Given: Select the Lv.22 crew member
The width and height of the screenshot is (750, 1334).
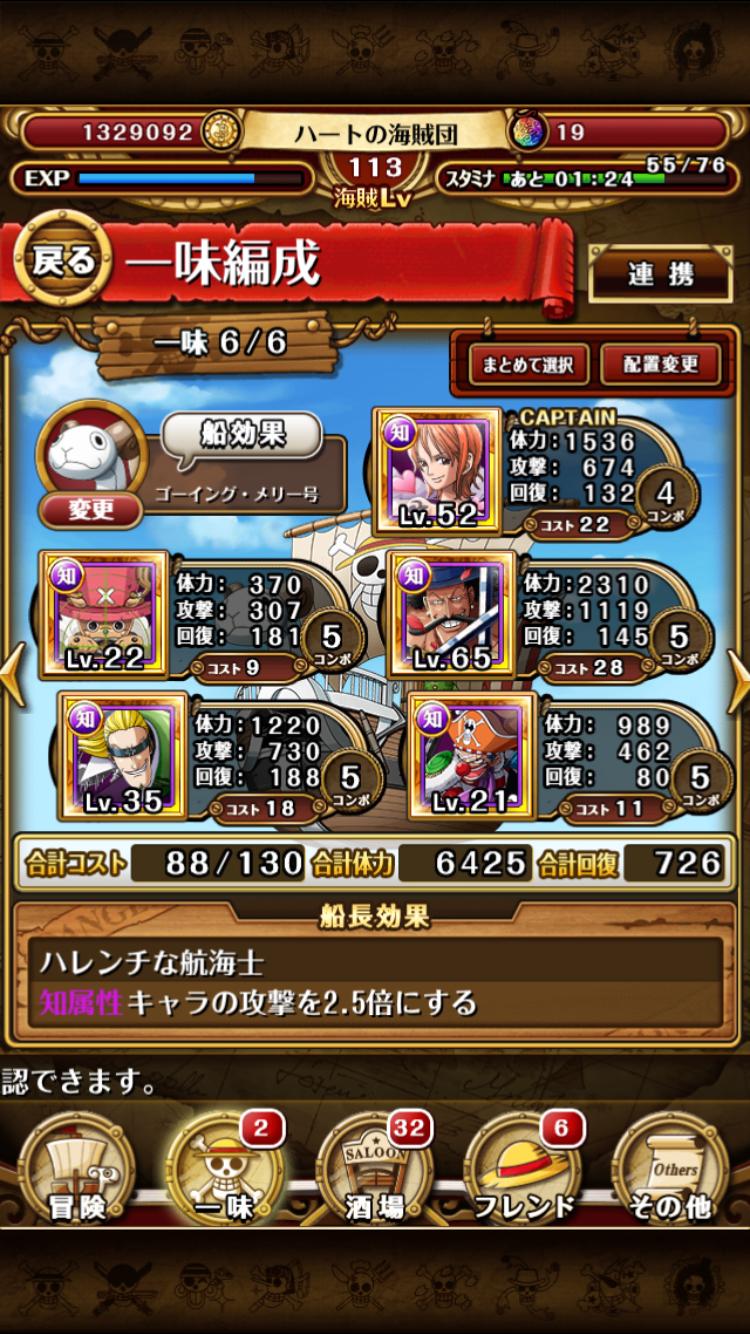Looking at the screenshot, I should click(103, 613).
